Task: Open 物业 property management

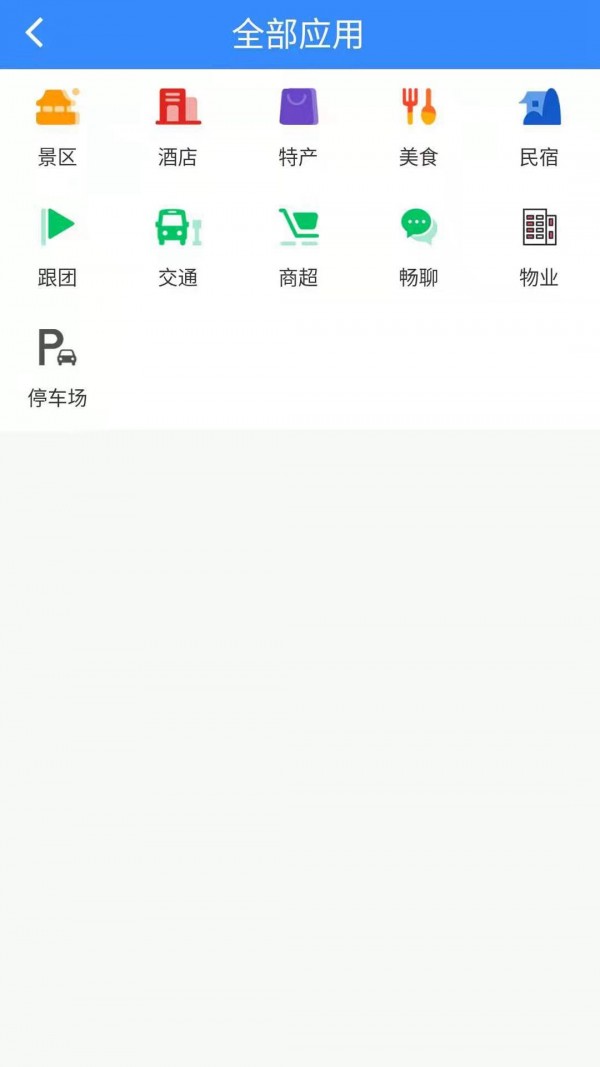Action: click(539, 246)
